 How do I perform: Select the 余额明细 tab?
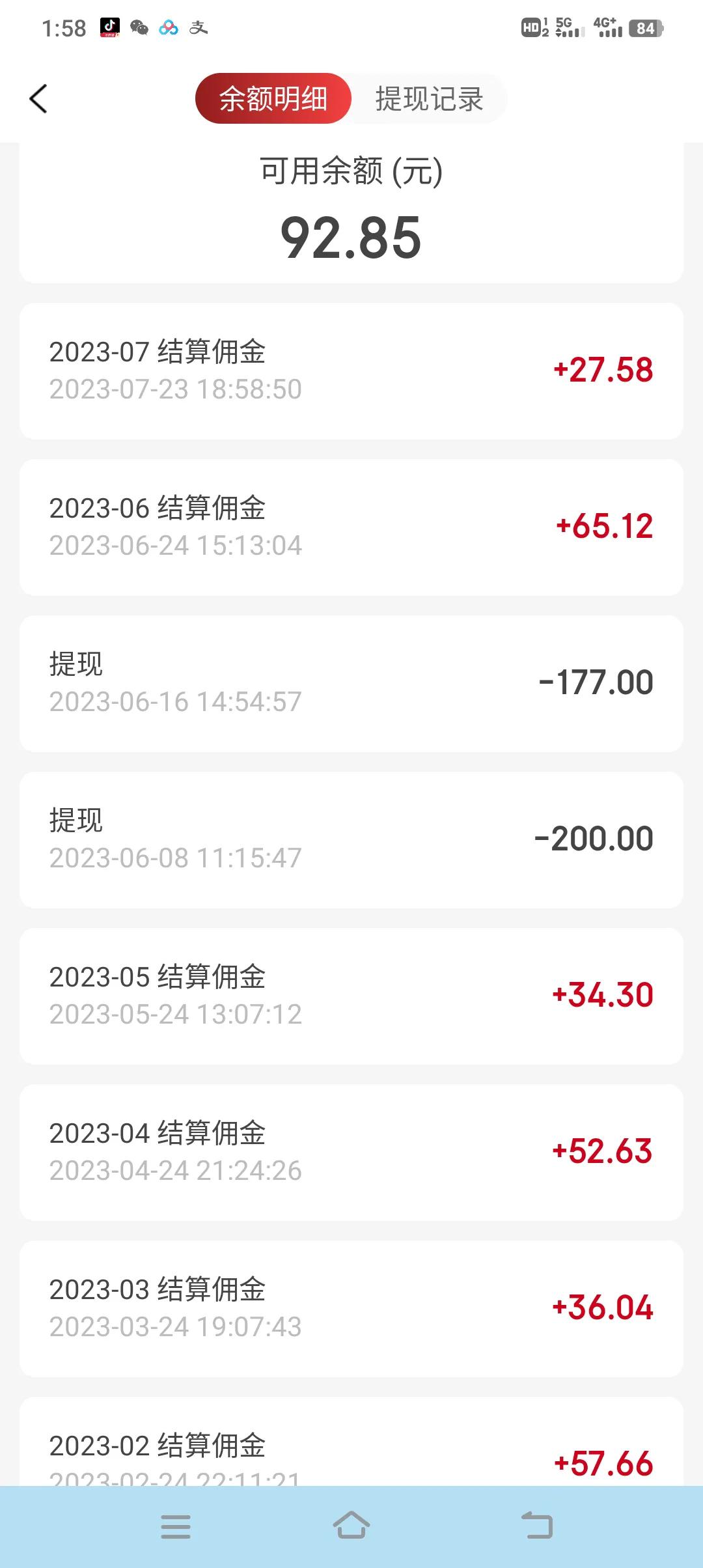point(273,99)
